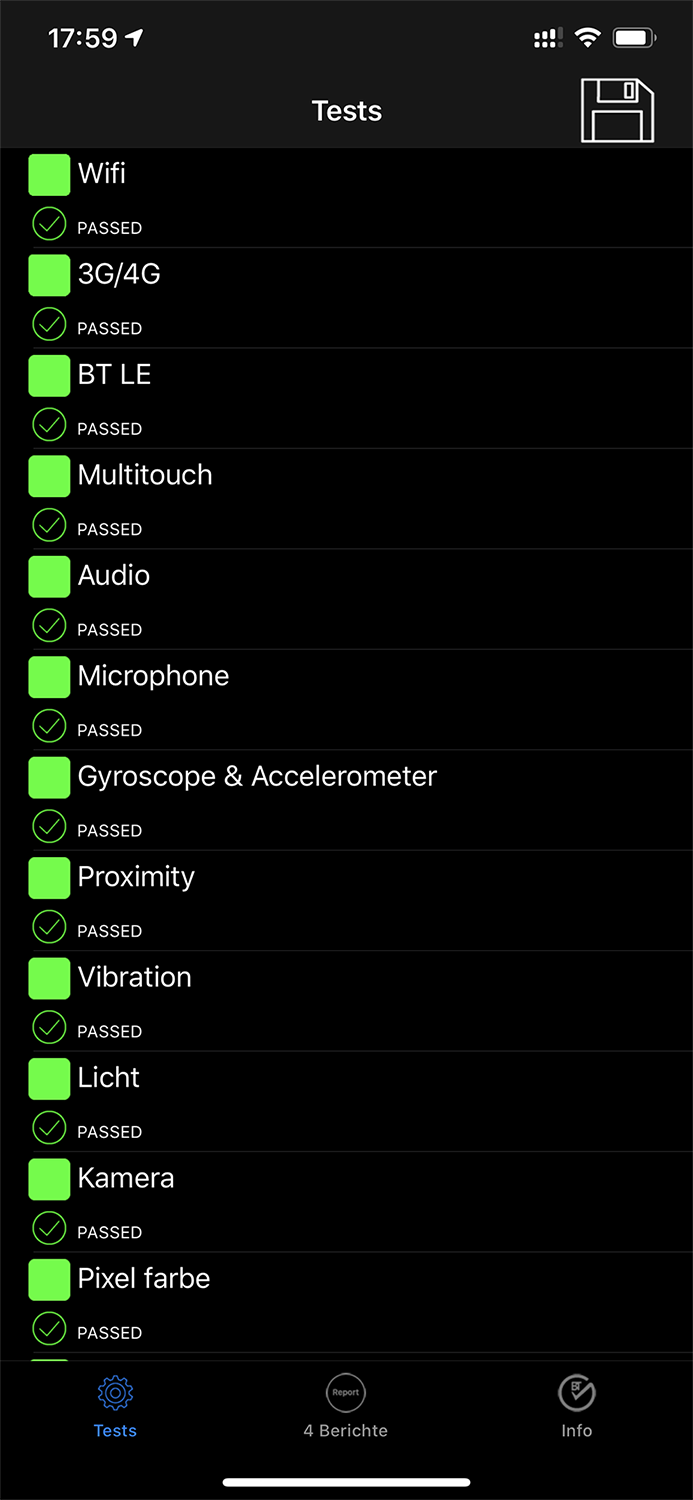Open the 3G/4G test
This screenshot has height=1500, width=693.
(x=346, y=299)
